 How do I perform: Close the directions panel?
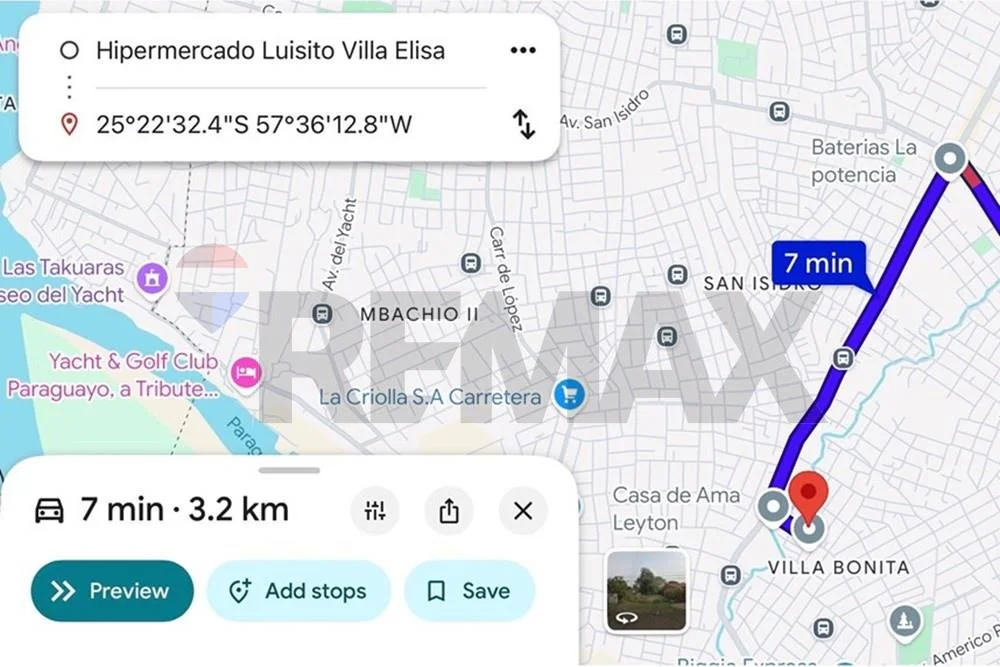pos(523,511)
